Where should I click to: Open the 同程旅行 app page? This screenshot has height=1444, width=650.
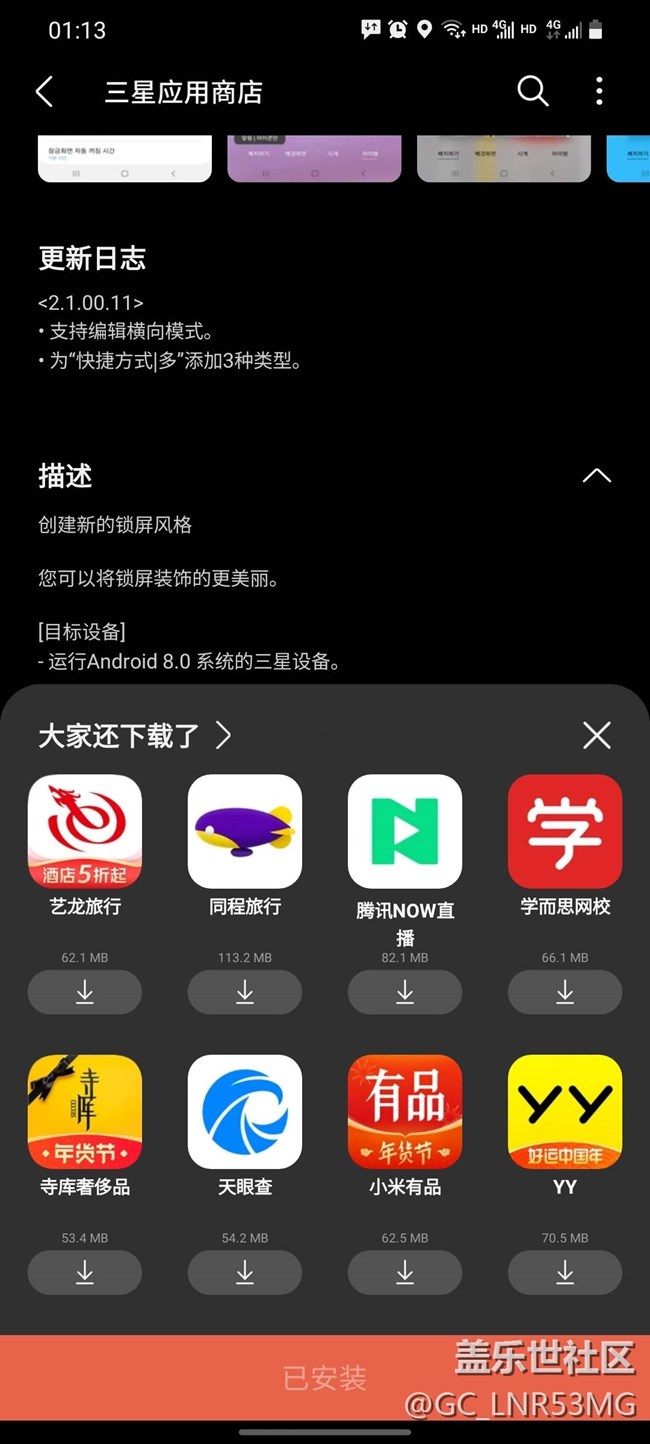245,832
